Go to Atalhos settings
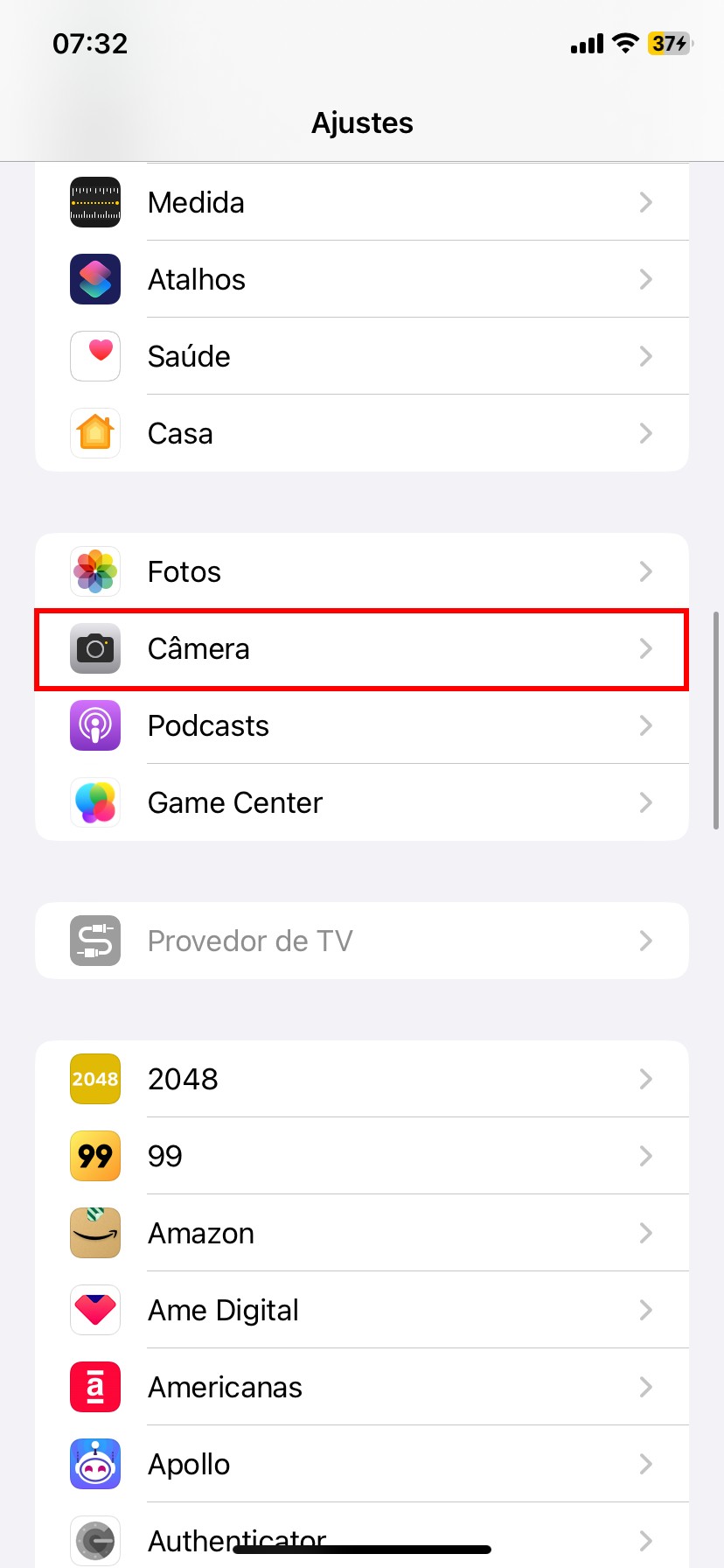This screenshot has height=1568, width=724. click(x=362, y=279)
